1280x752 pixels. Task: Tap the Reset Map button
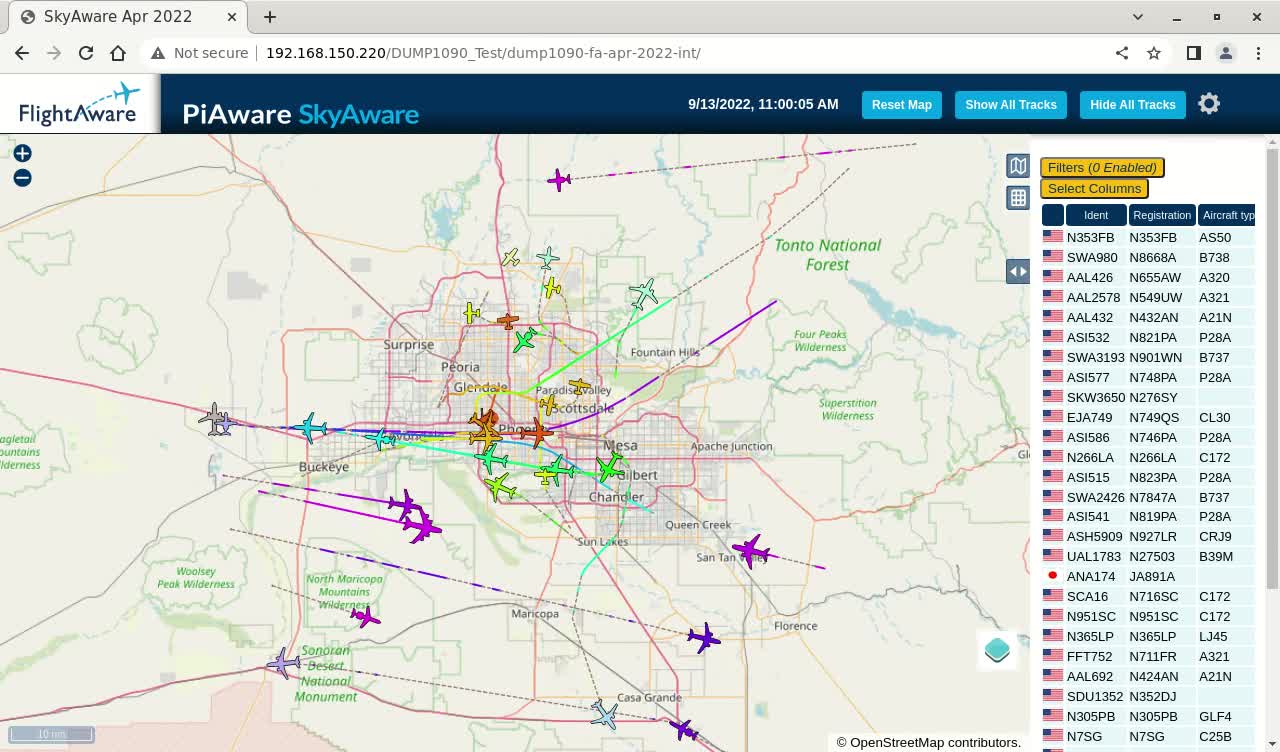(x=901, y=105)
